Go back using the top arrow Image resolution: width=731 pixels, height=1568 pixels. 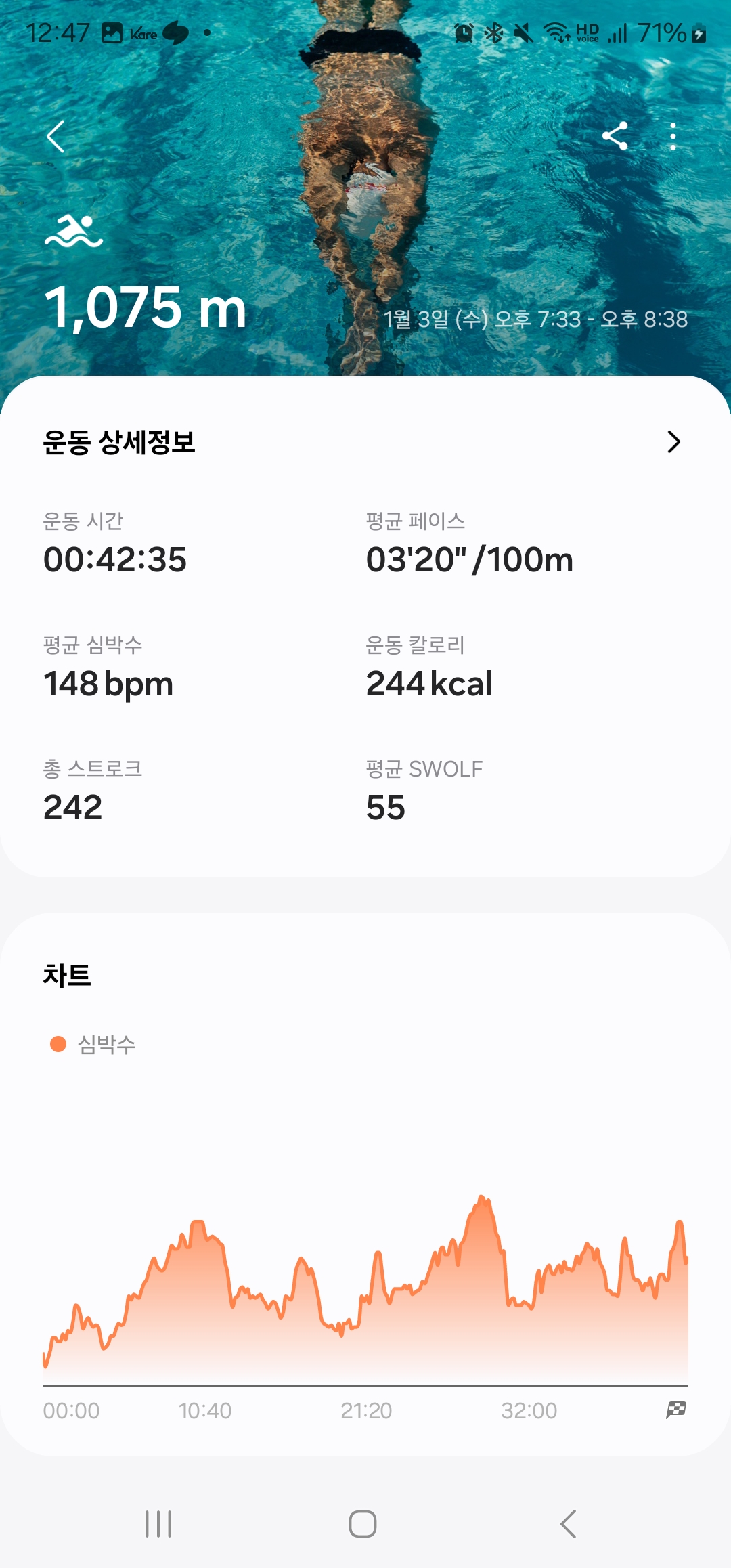click(x=56, y=137)
